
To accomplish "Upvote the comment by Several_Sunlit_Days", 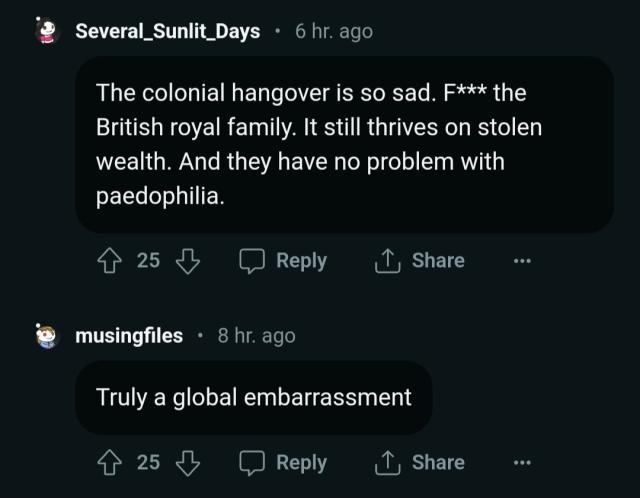I will click(110, 260).
